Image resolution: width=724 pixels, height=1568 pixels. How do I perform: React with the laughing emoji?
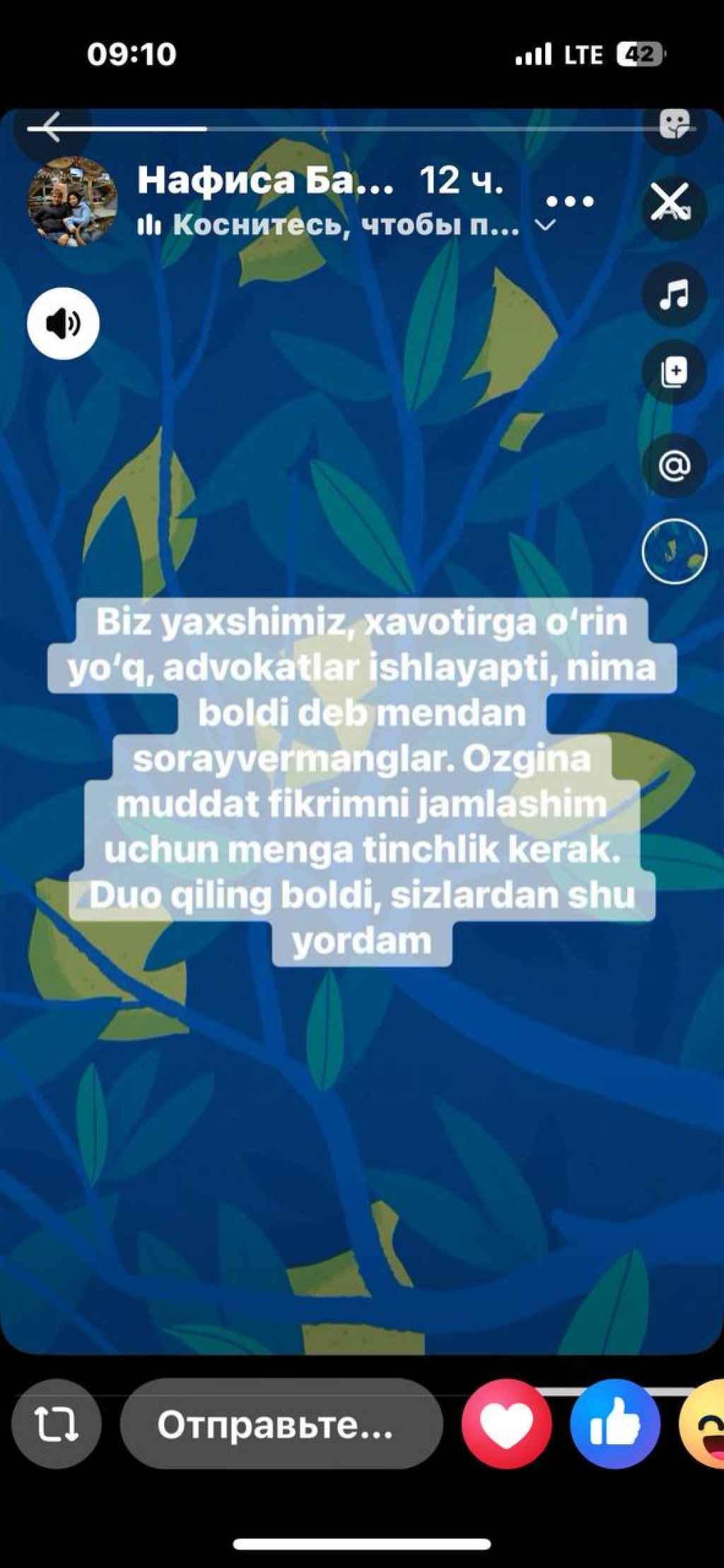pos(703,1424)
